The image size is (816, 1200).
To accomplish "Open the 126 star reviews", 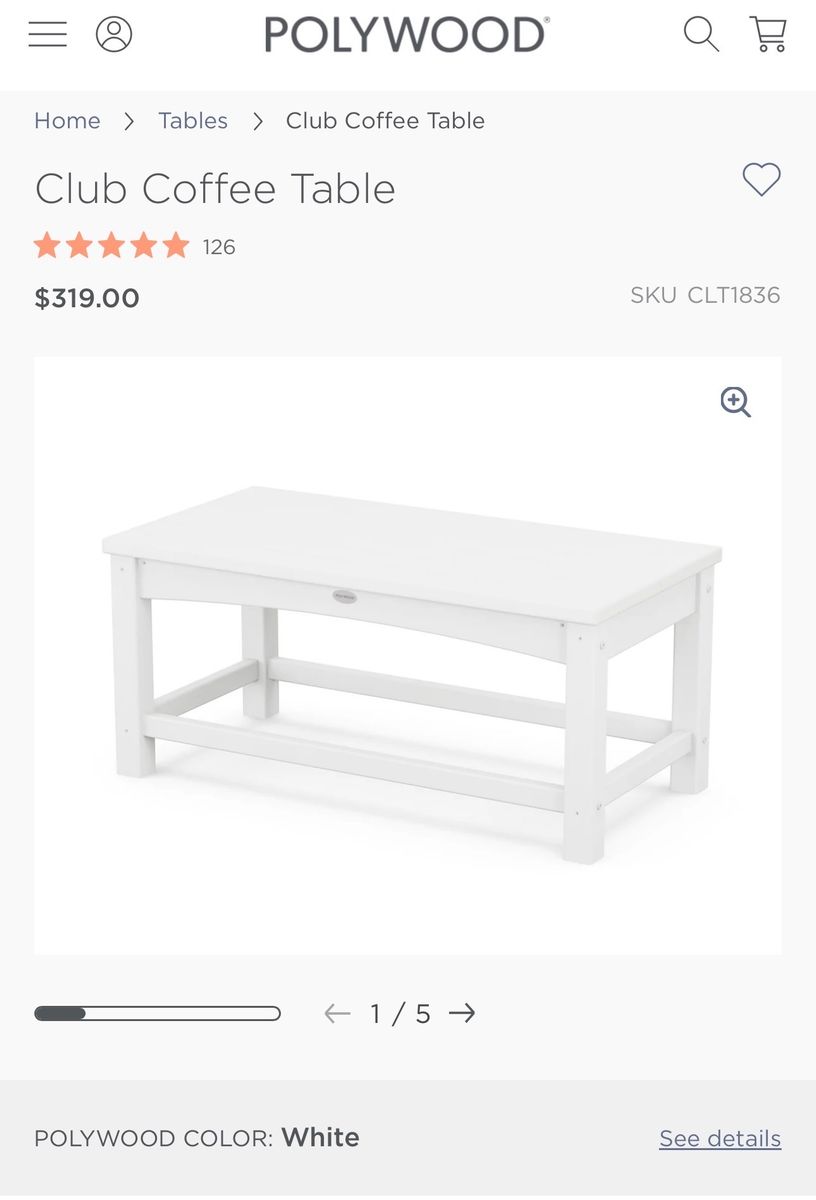I will coord(134,246).
